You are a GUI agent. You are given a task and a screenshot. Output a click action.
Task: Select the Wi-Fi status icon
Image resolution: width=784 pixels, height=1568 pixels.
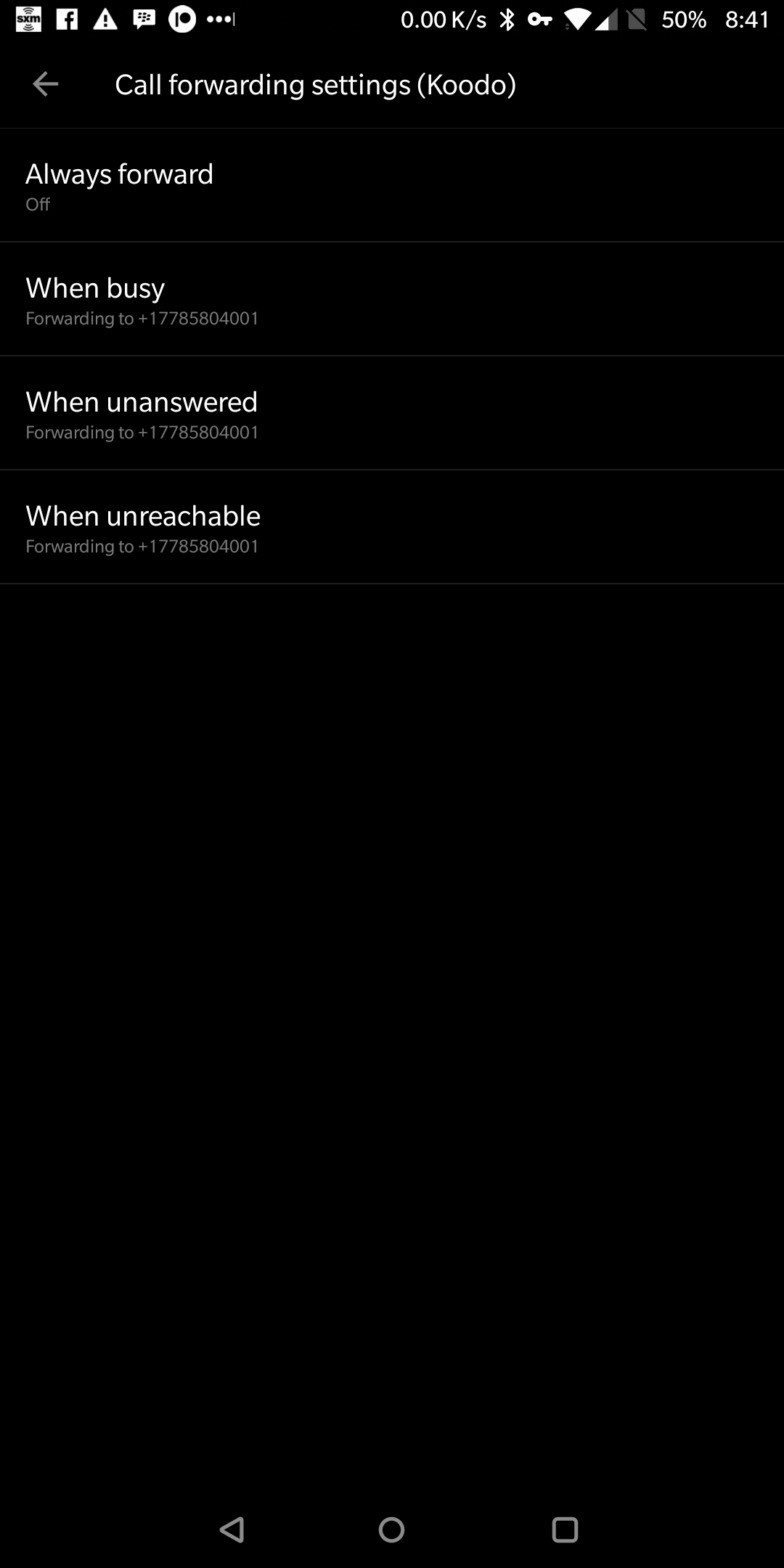(577, 20)
